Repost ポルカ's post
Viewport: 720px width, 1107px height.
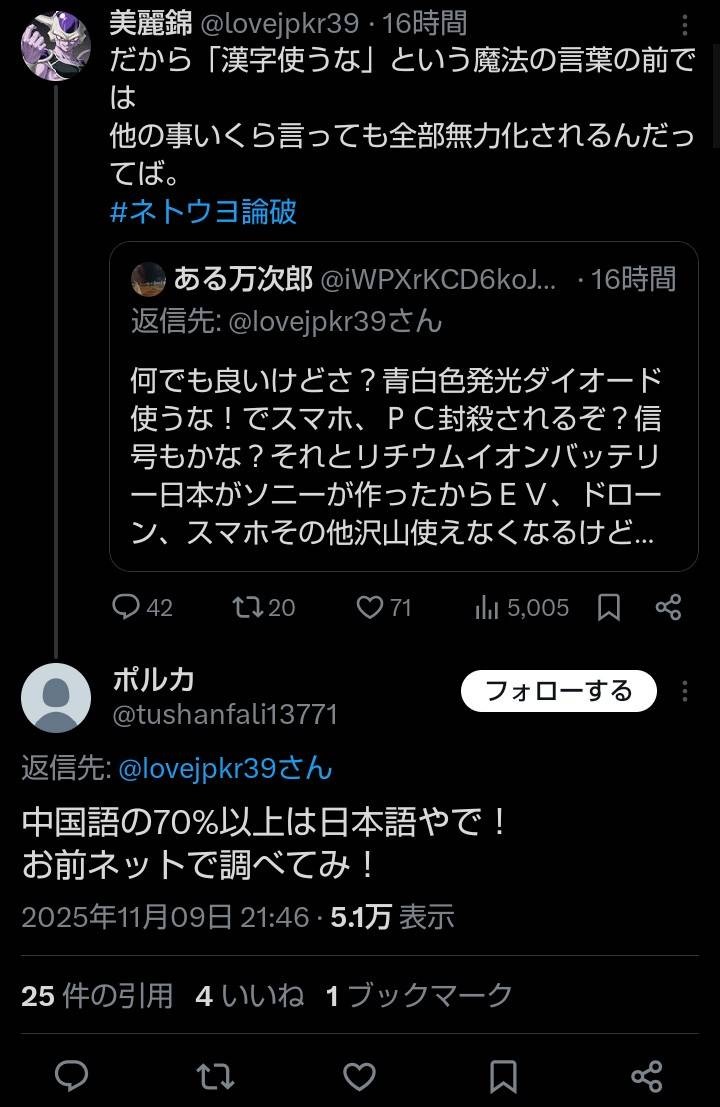point(215,1076)
